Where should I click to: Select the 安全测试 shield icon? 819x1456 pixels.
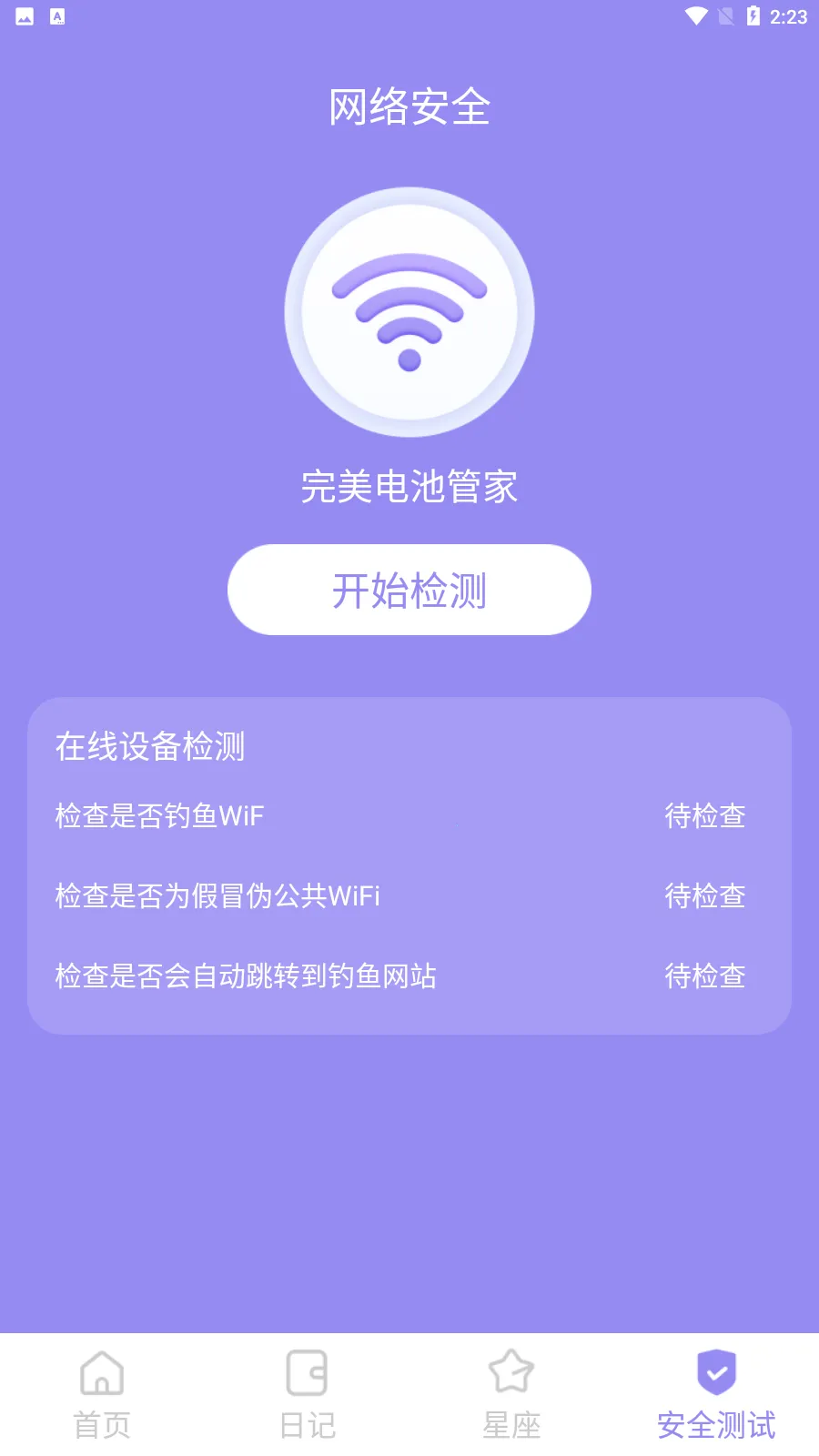[x=716, y=1371]
